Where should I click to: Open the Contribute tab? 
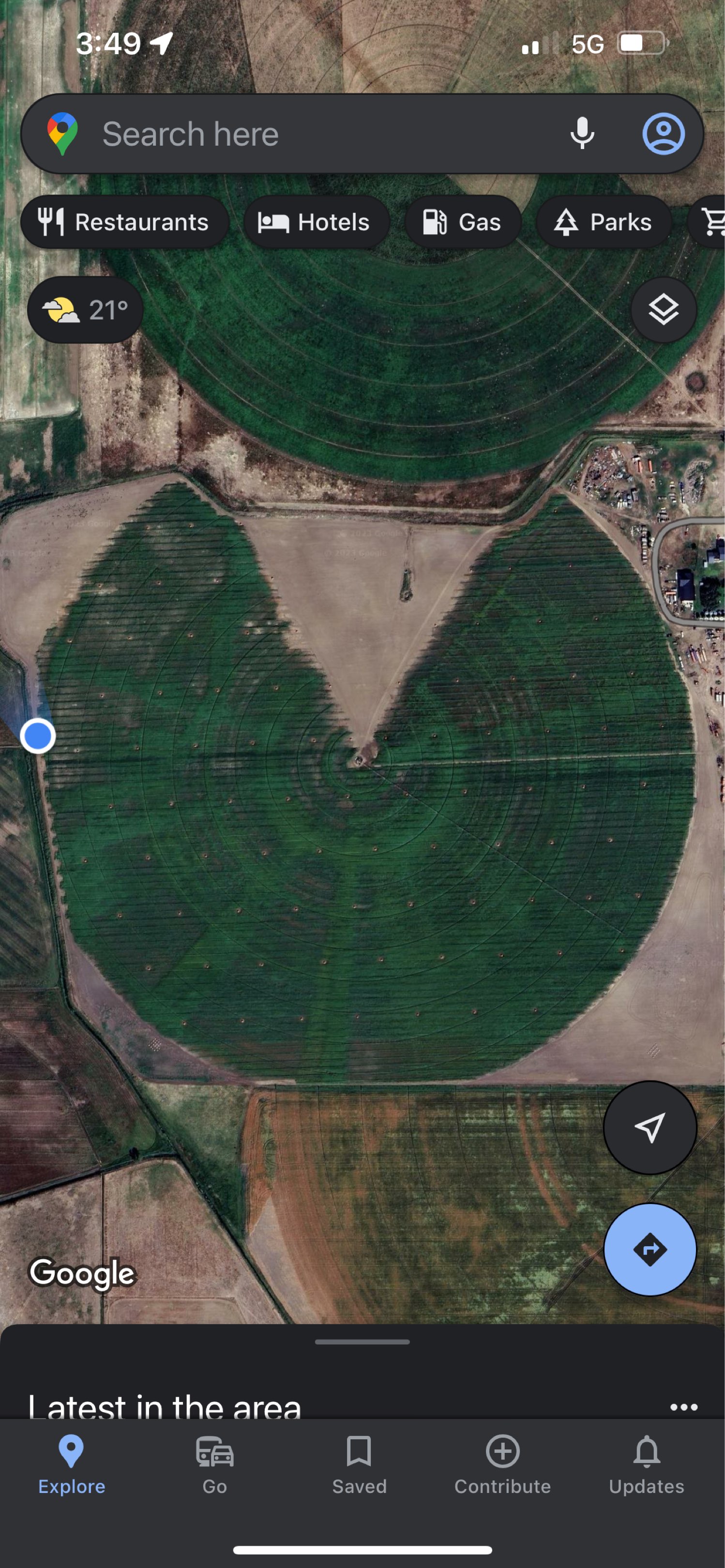pyautogui.click(x=503, y=1465)
